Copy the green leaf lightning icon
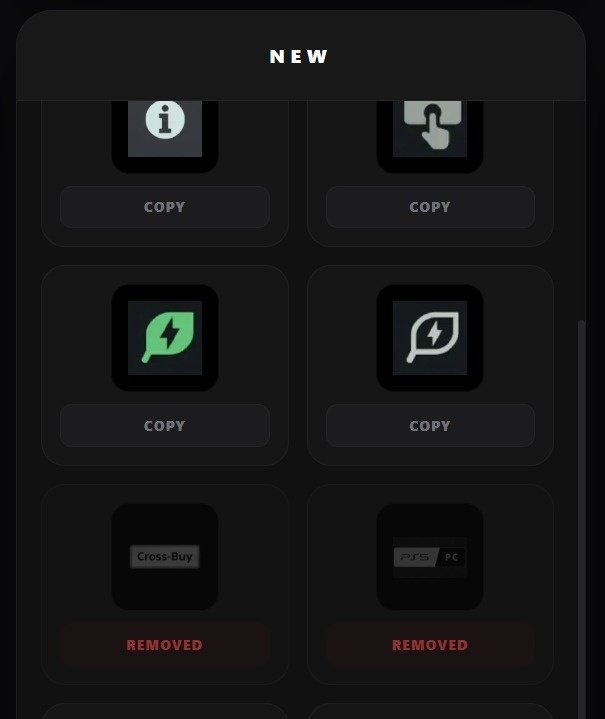This screenshot has height=719, width=605. coord(165,426)
